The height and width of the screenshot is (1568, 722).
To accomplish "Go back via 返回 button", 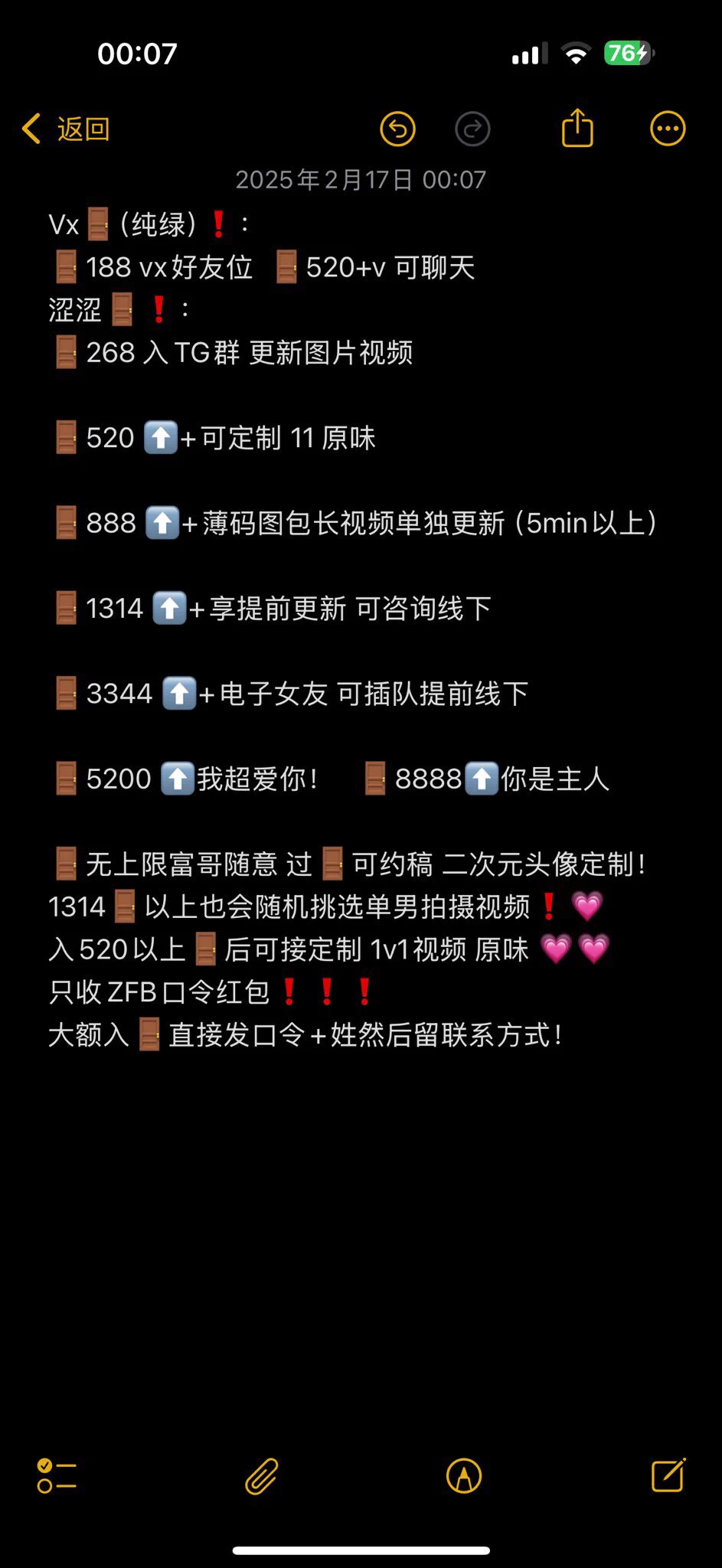I will pos(66,129).
